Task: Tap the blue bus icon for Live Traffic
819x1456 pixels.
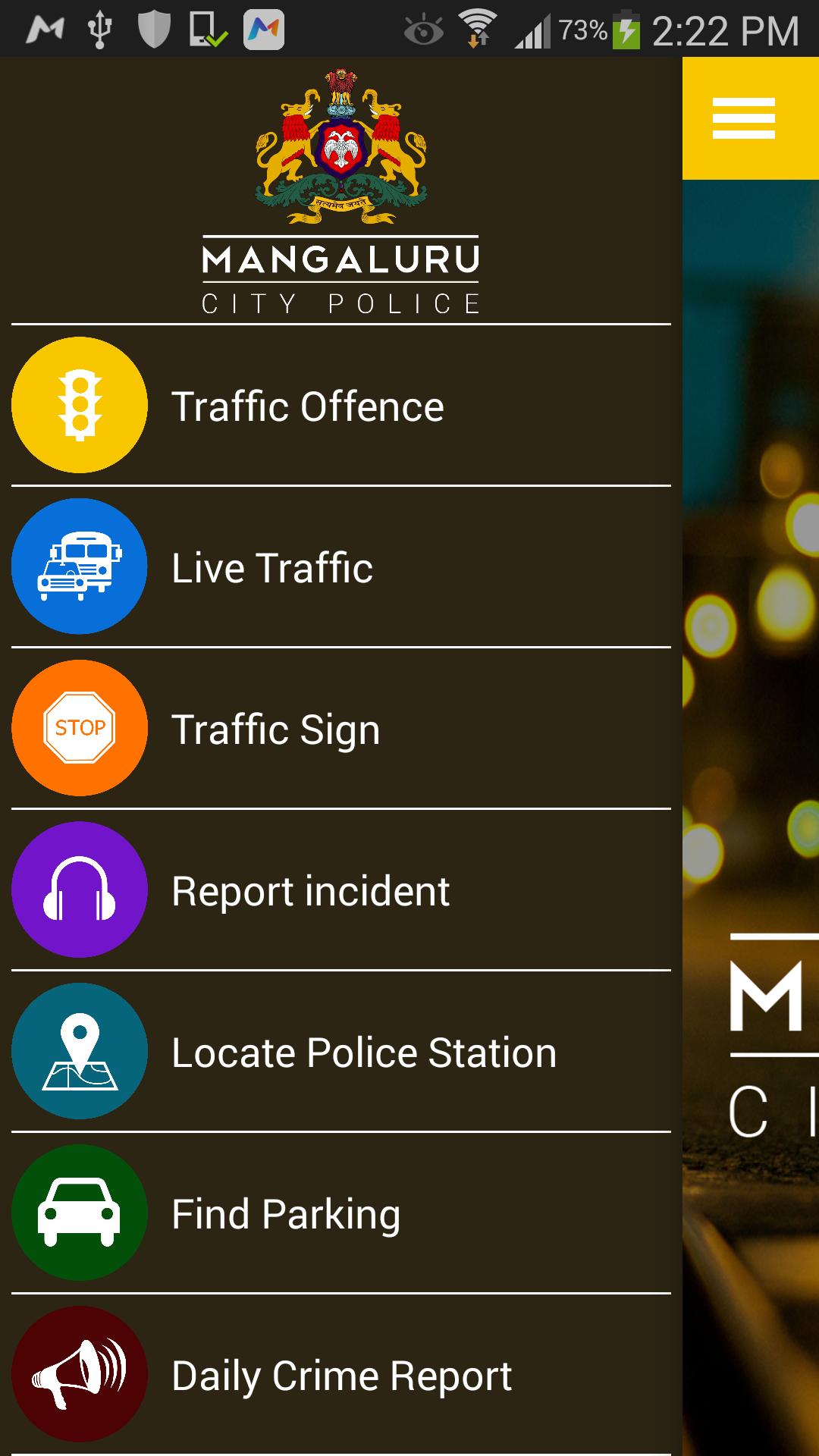Action: tap(79, 567)
